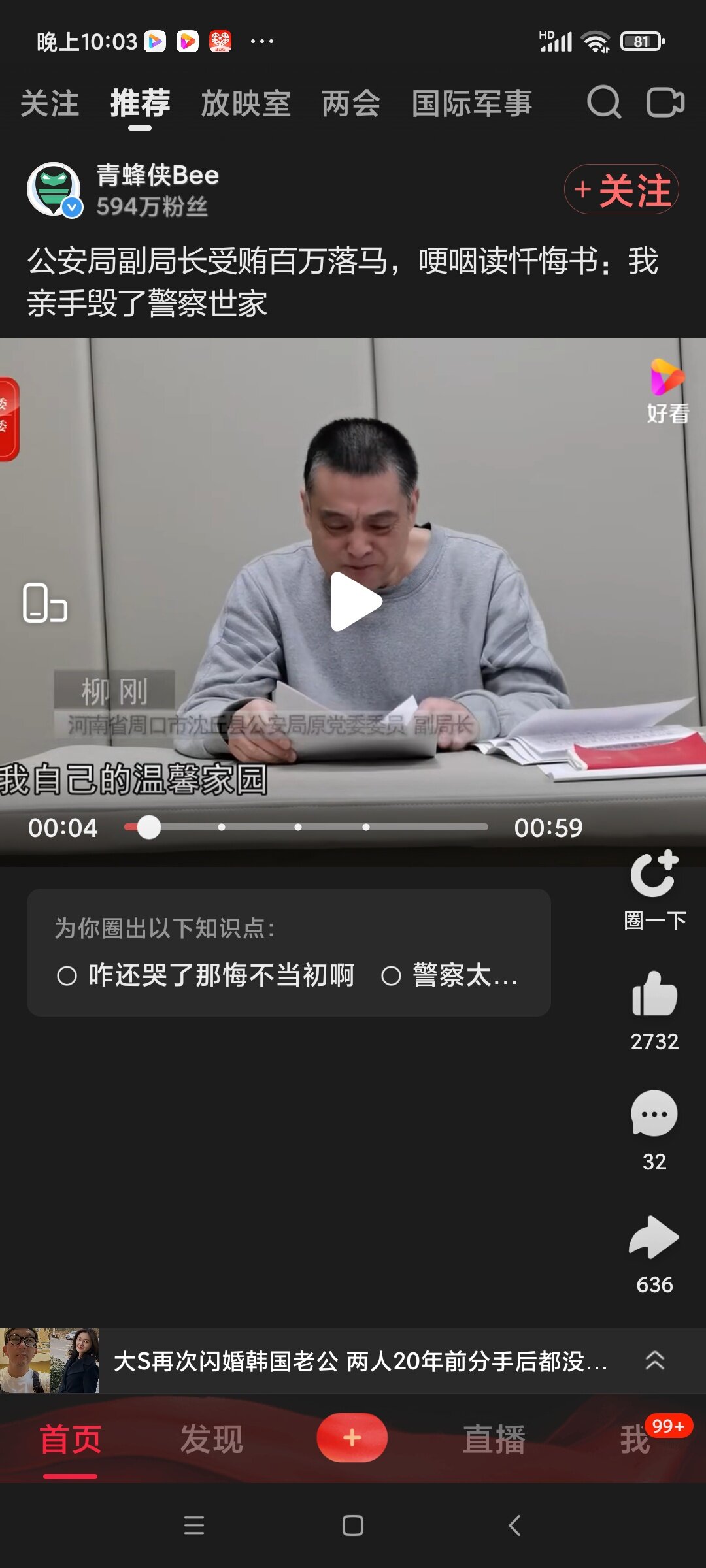Like the video with 2732 likes
The height and width of the screenshot is (1568, 706).
point(654,994)
